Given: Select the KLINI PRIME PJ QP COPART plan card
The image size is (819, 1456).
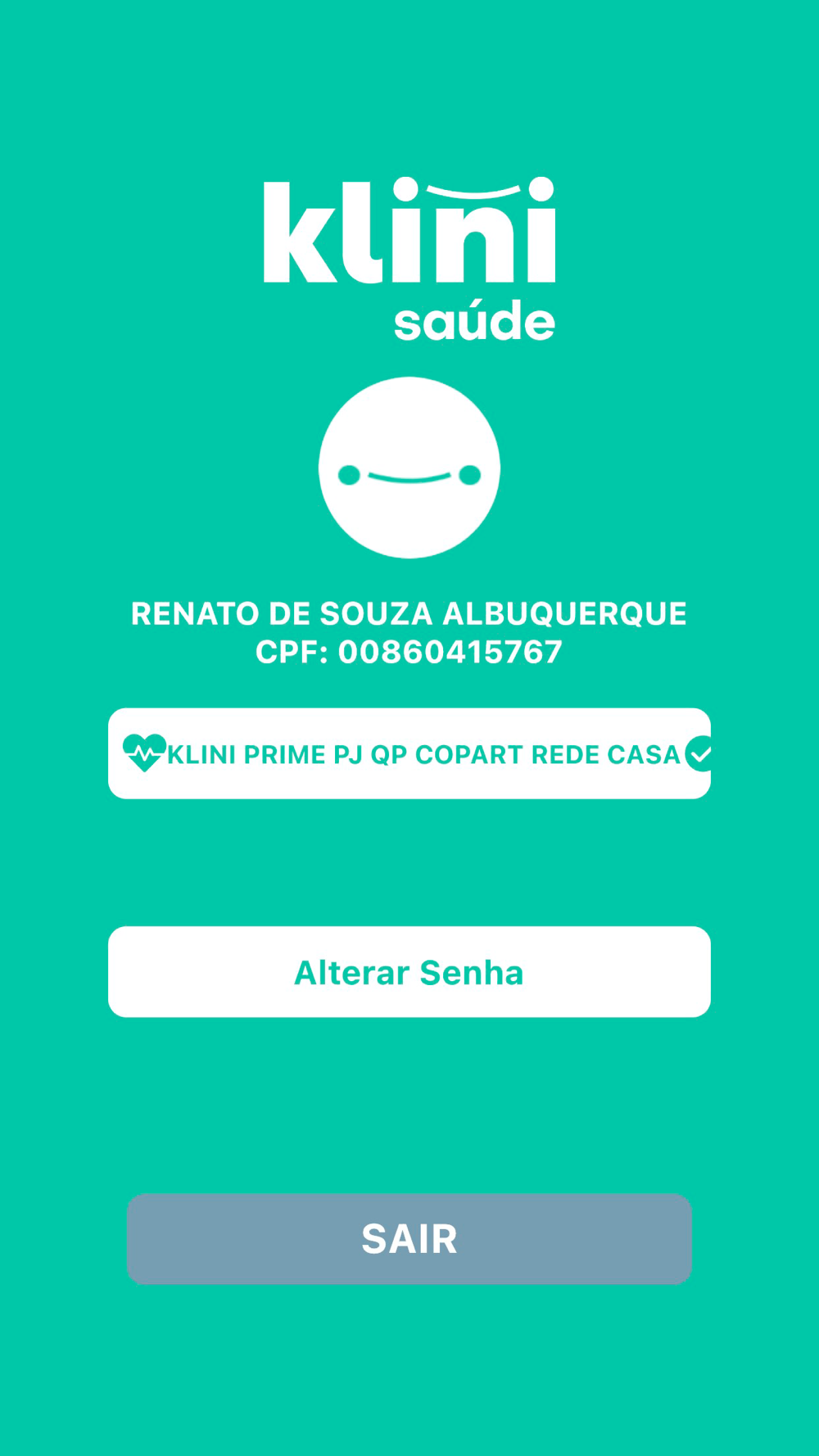Looking at the screenshot, I should [x=409, y=753].
